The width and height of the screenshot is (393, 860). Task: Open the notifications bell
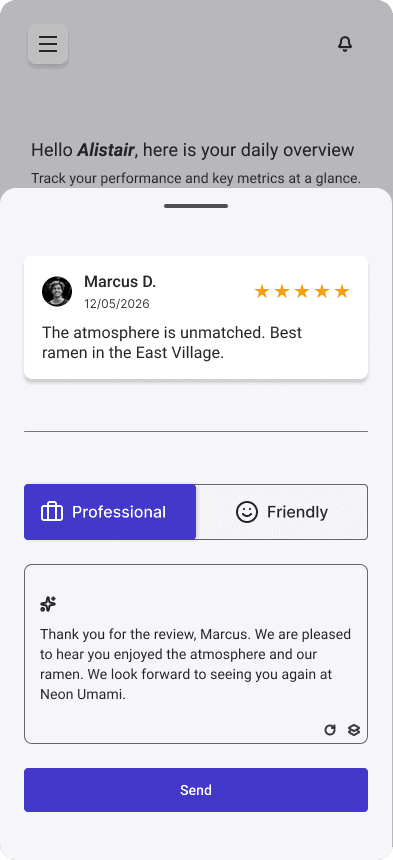(345, 44)
